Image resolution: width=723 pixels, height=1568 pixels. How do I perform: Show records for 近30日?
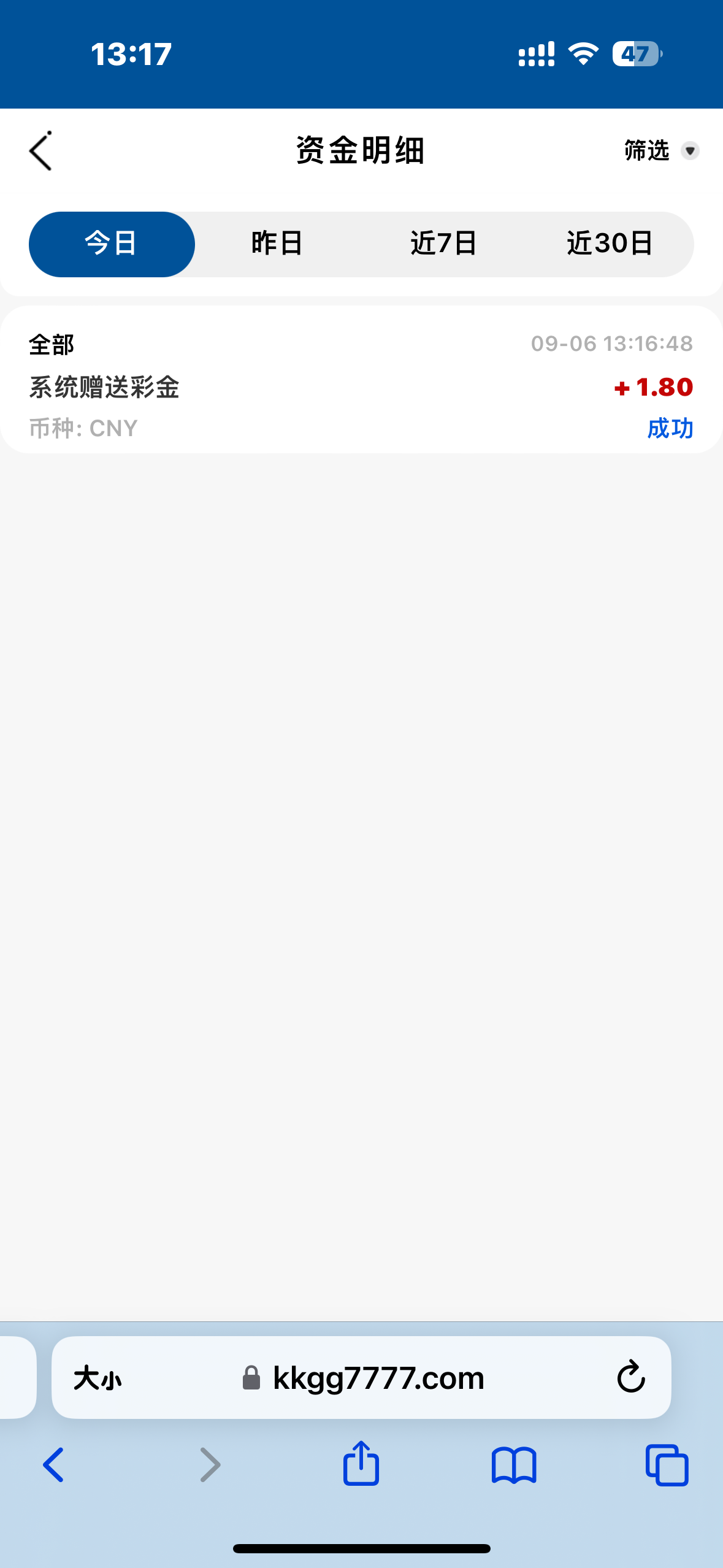tap(610, 244)
